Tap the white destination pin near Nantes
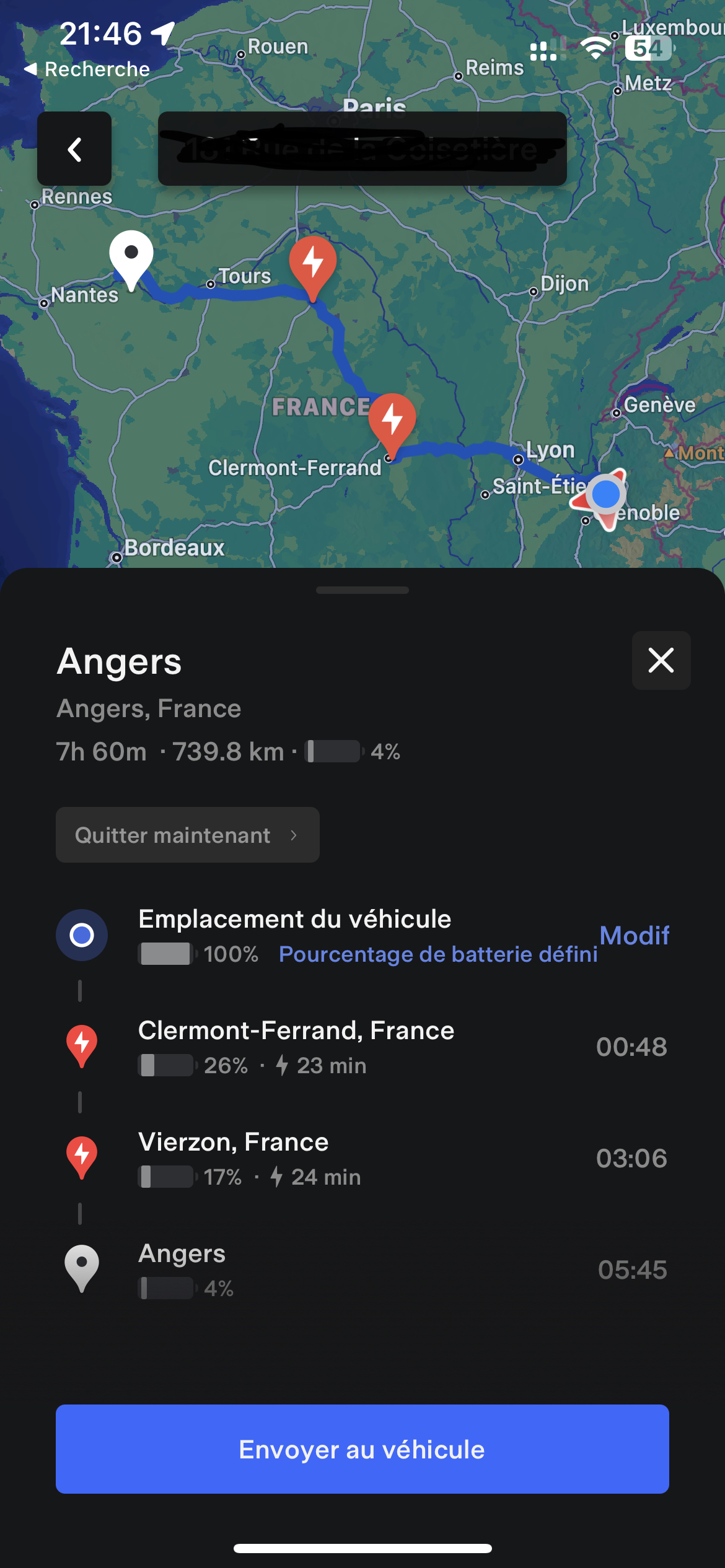 [131, 255]
